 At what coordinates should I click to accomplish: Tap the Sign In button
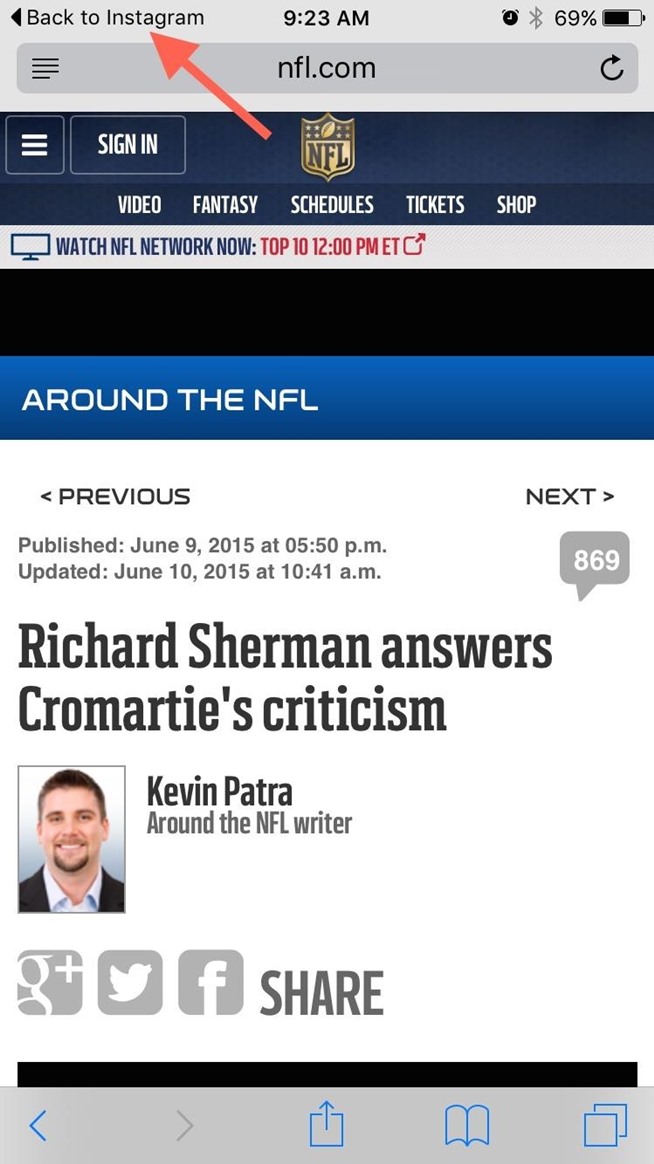pyautogui.click(x=127, y=145)
